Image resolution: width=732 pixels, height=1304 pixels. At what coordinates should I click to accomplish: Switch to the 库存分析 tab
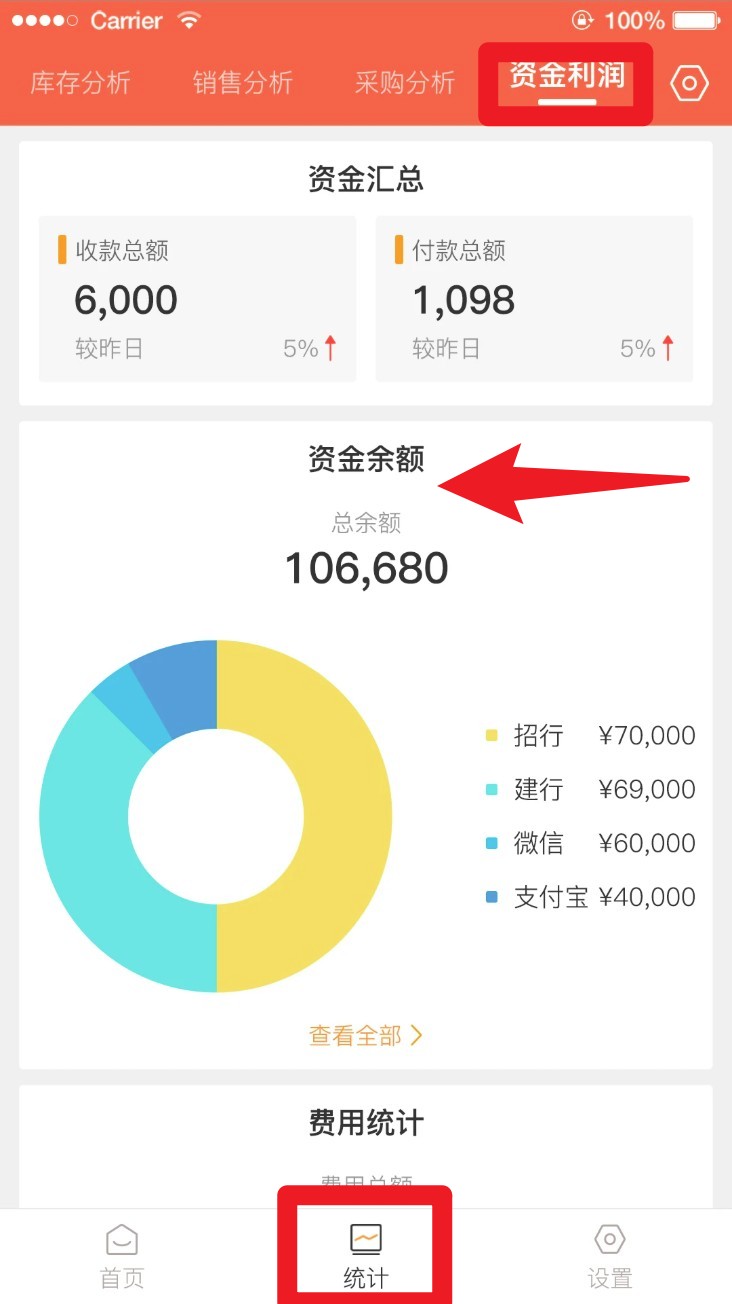click(80, 83)
